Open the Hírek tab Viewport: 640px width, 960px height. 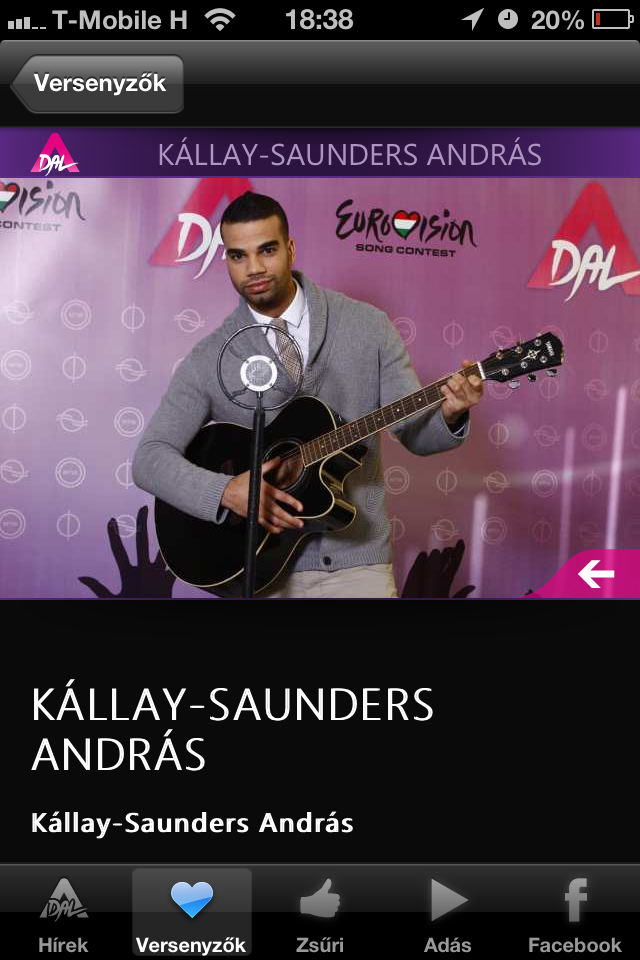64,914
